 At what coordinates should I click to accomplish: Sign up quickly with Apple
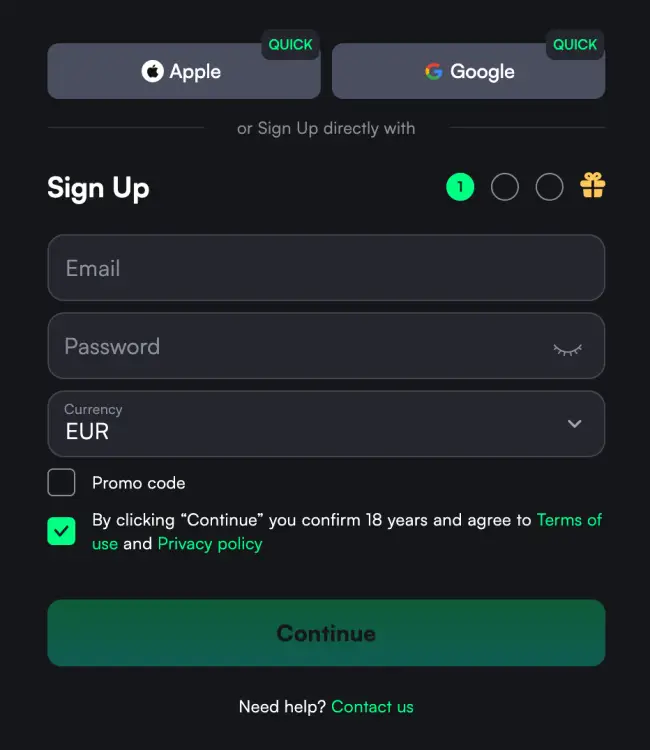pos(183,71)
